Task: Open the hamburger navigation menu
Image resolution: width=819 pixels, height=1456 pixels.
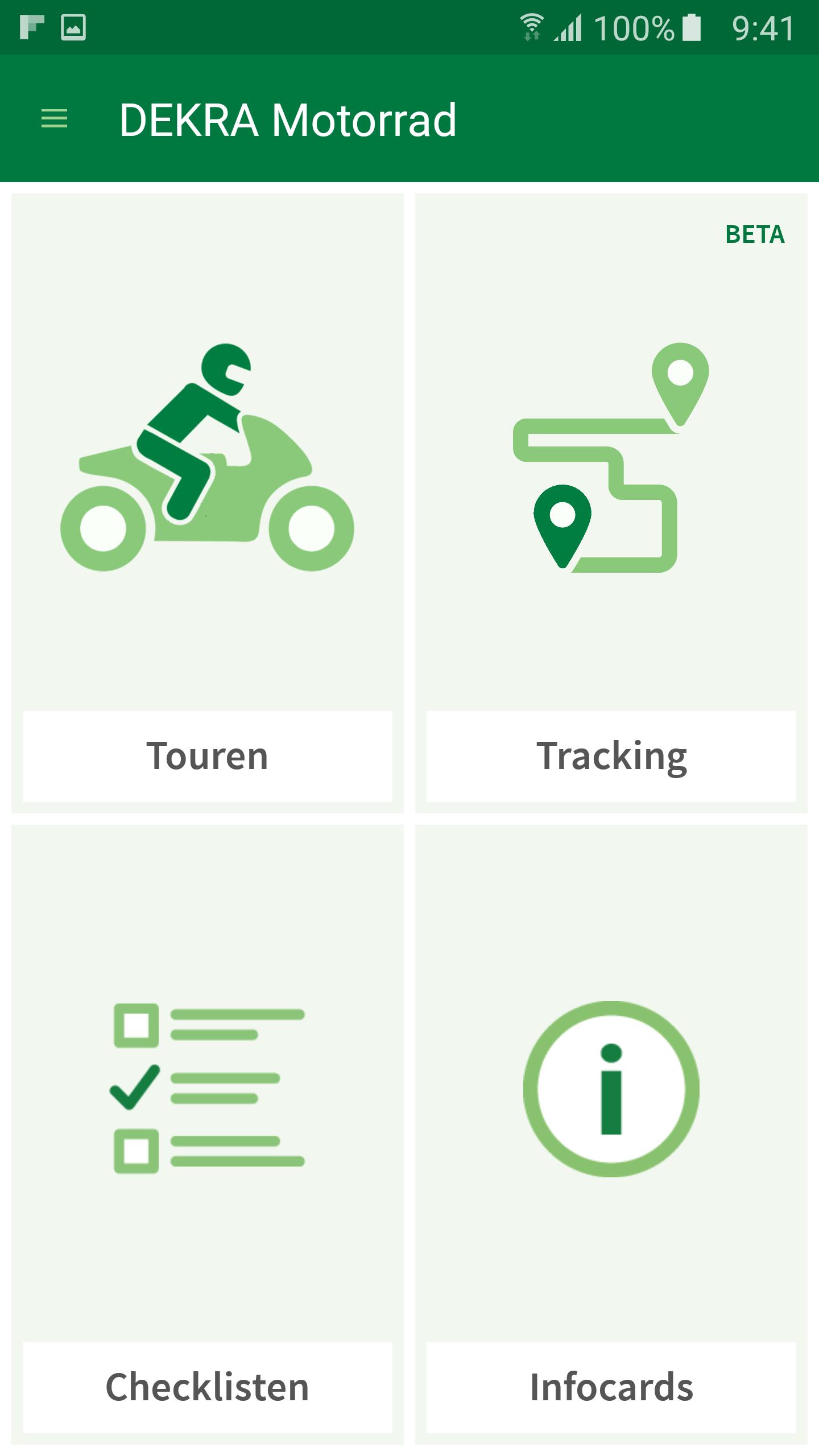Action: [x=55, y=119]
